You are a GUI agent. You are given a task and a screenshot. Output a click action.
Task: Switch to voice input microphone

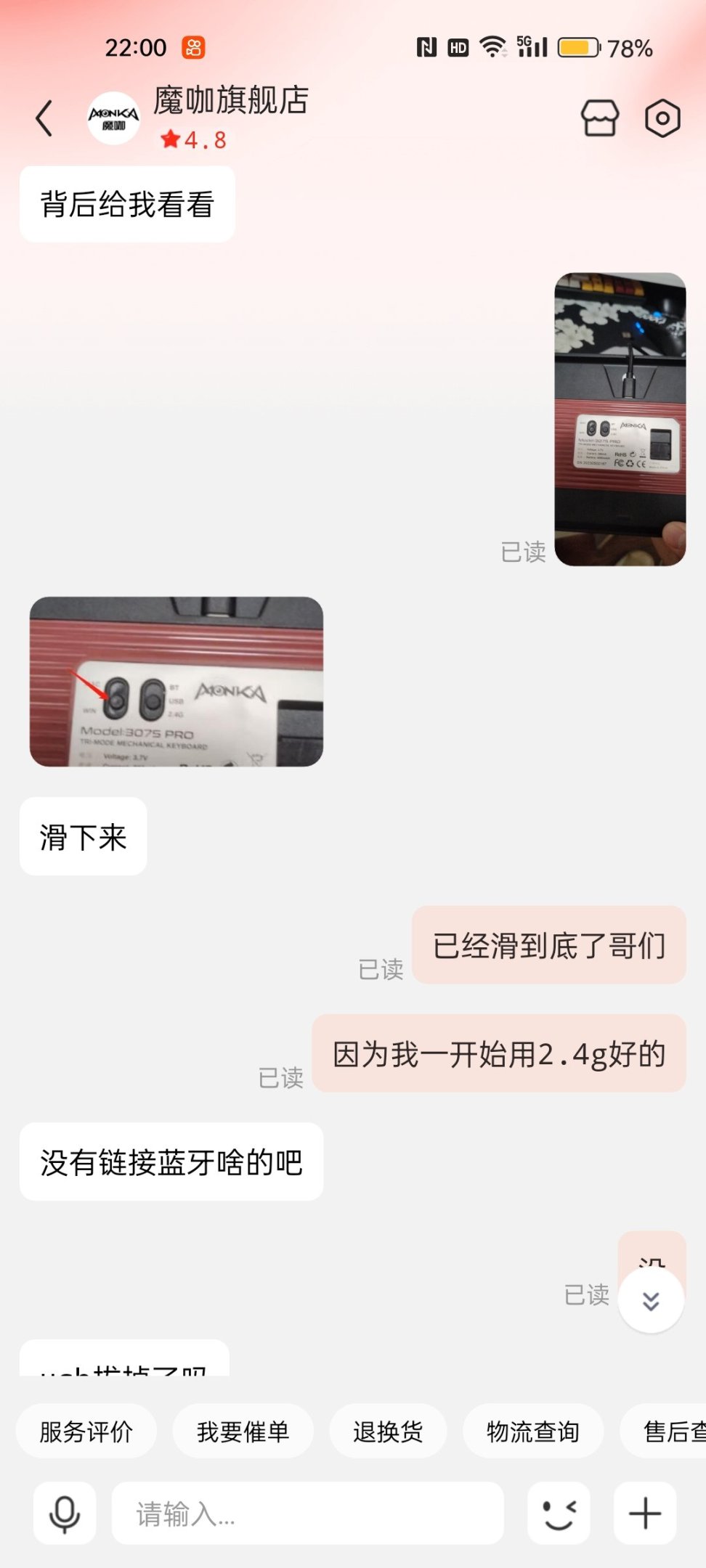pyautogui.click(x=65, y=1514)
